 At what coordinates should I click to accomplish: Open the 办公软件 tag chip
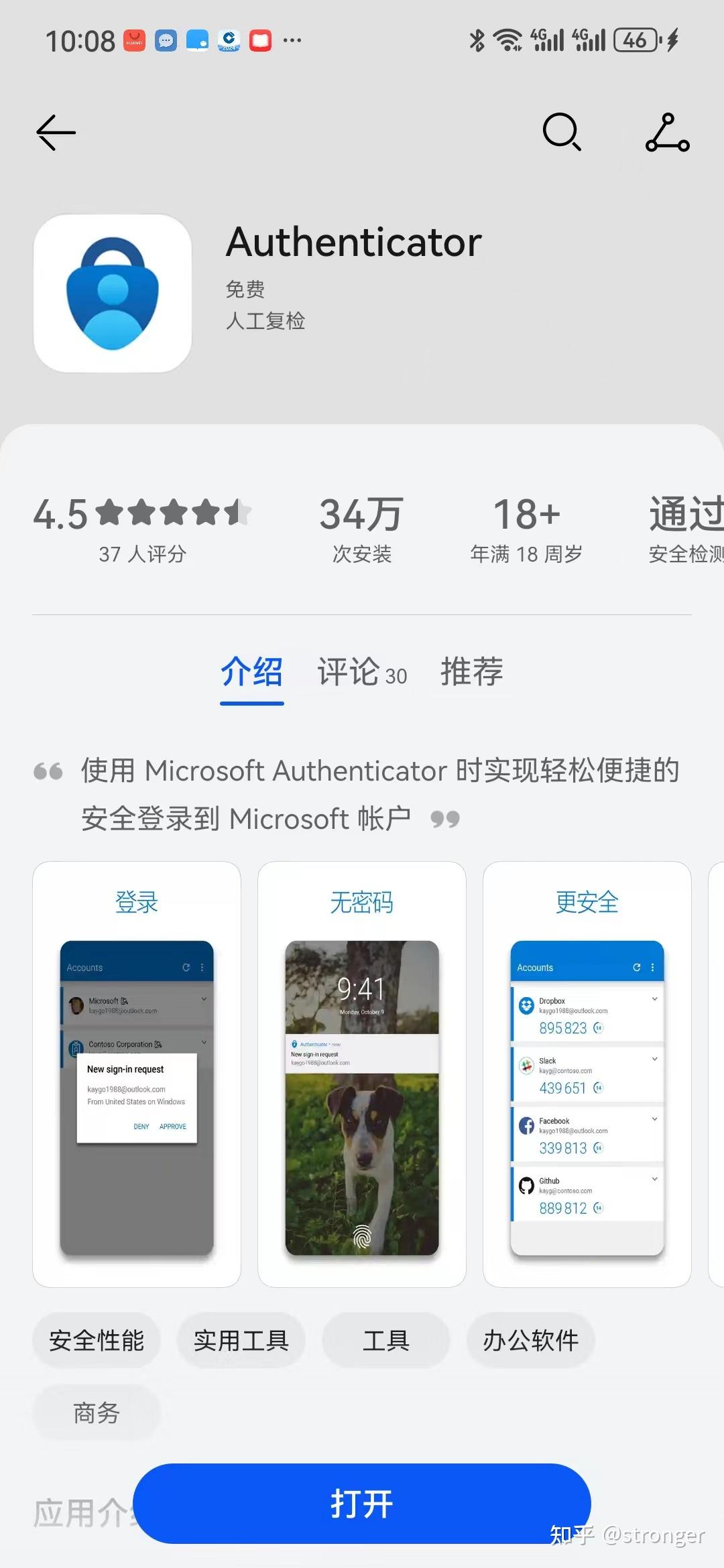coord(530,1340)
